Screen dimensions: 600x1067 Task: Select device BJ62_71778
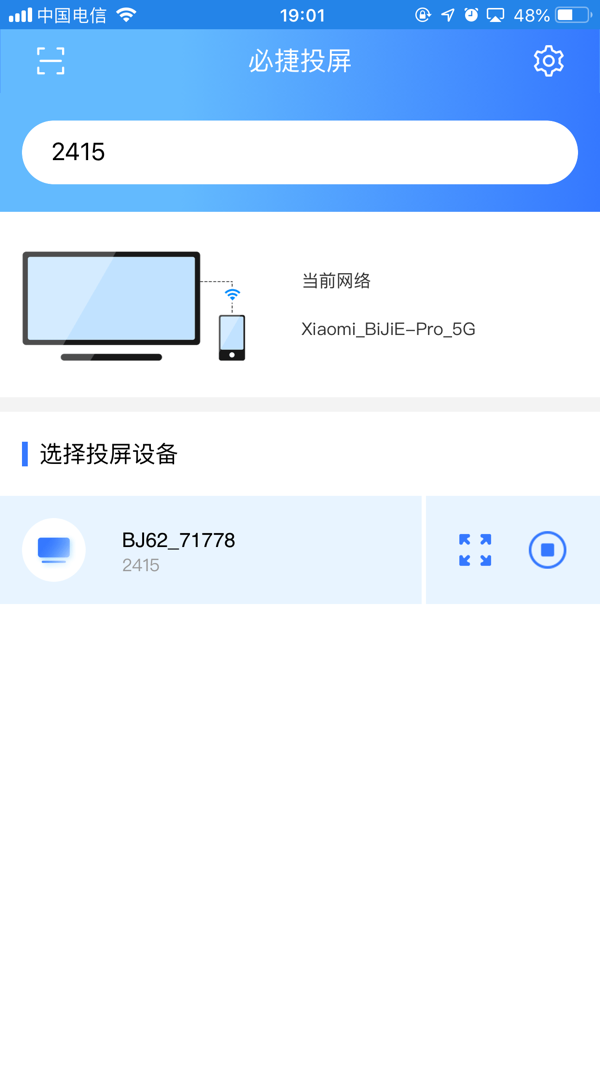click(x=211, y=550)
